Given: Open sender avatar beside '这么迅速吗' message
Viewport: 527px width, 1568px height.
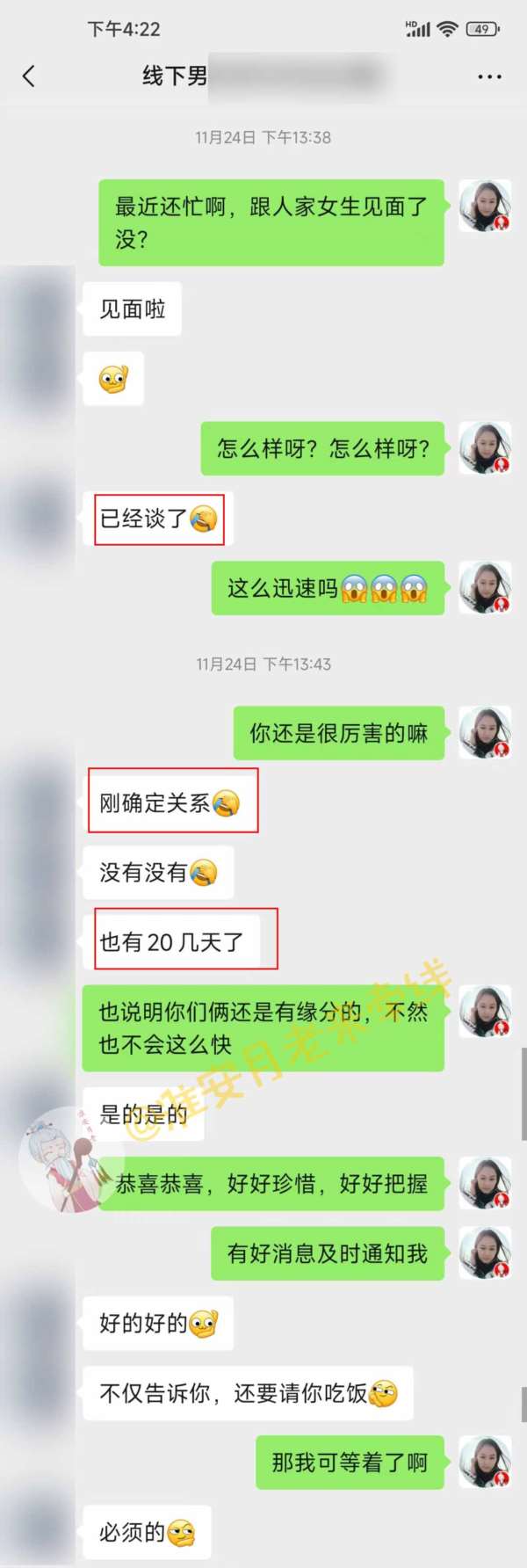Looking at the screenshot, I should [485, 587].
